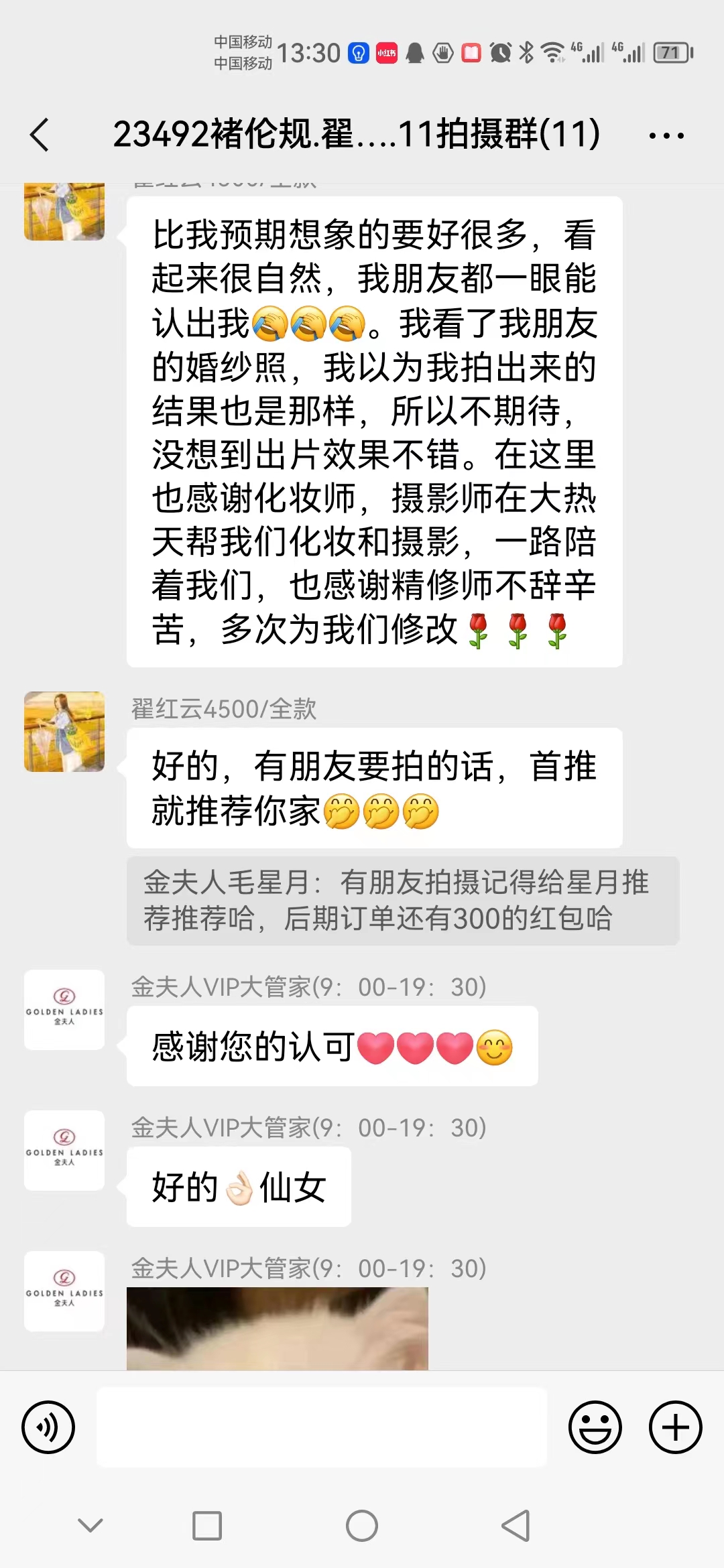Open quoted message from 金夫人毛星月

coord(402,901)
